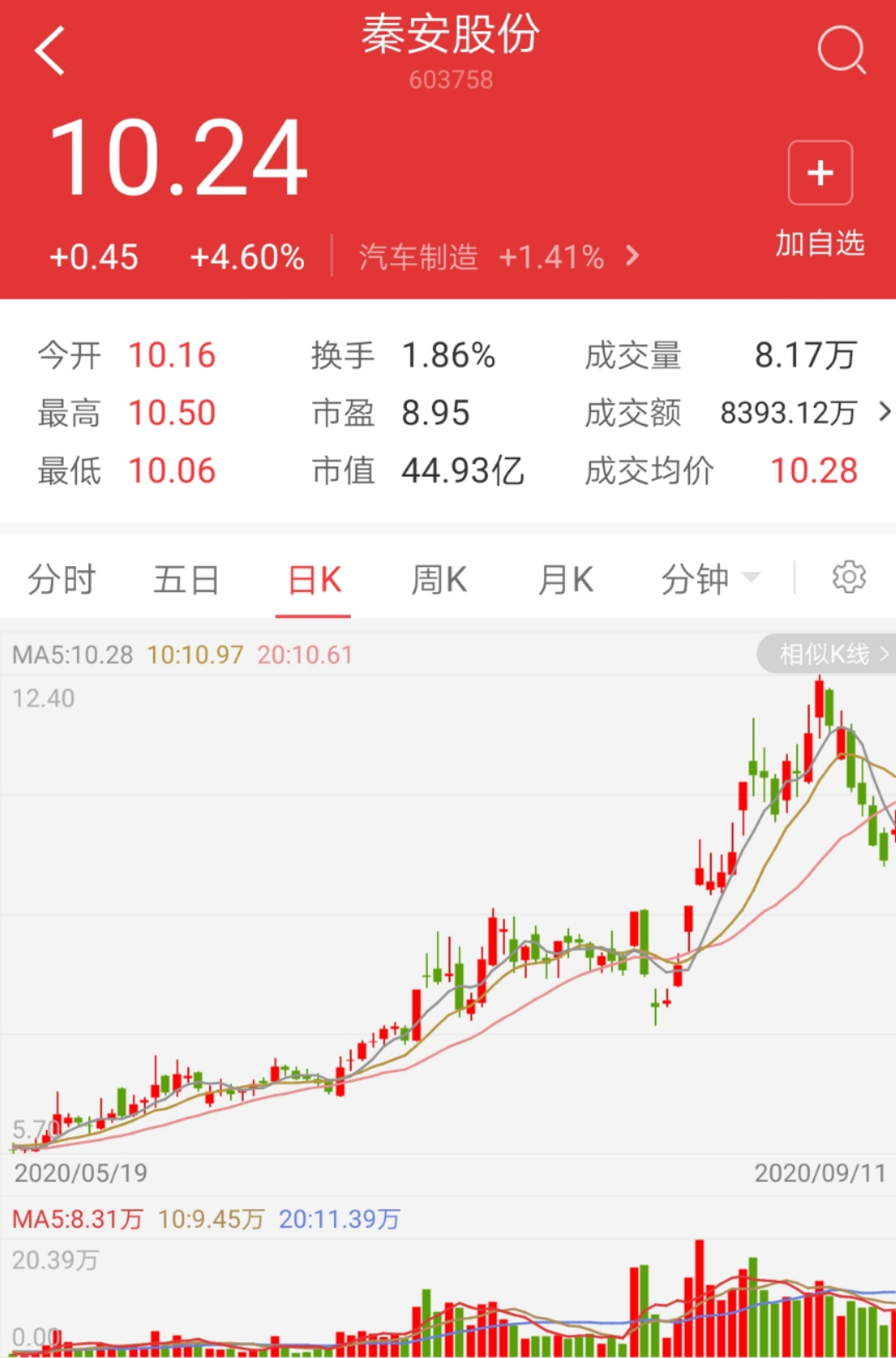Open chart settings gear icon

pos(848,578)
